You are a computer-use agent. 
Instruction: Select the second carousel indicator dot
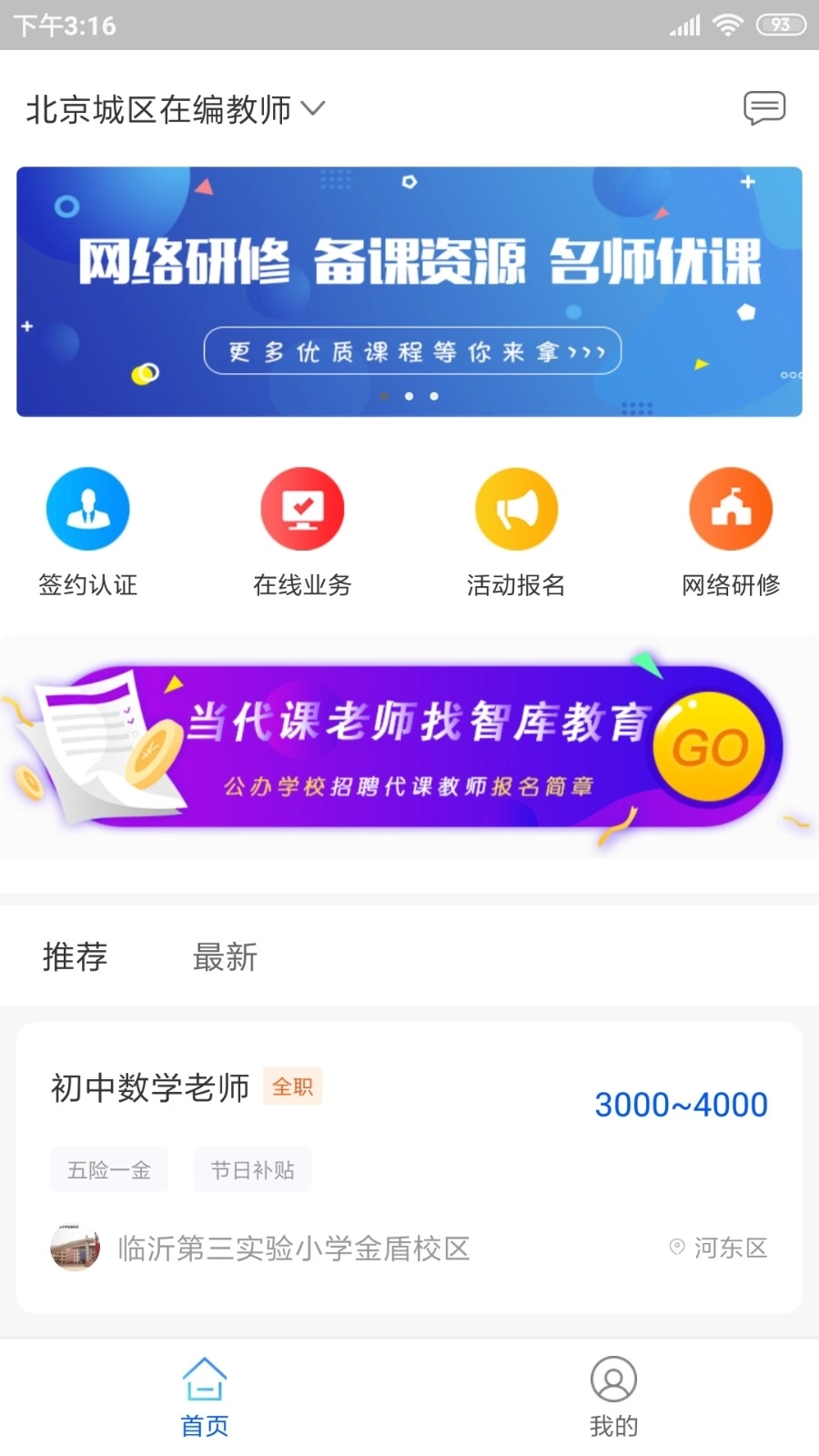[x=409, y=396]
